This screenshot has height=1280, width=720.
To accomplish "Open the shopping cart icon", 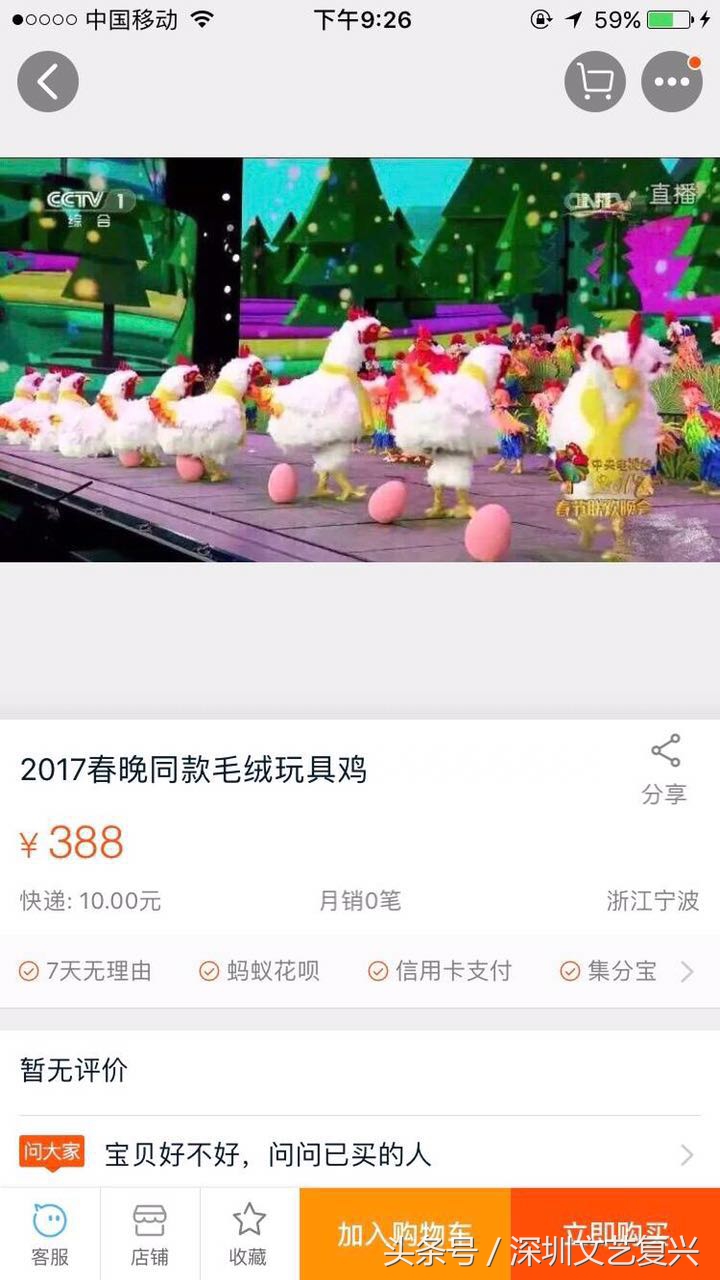I will click(595, 82).
